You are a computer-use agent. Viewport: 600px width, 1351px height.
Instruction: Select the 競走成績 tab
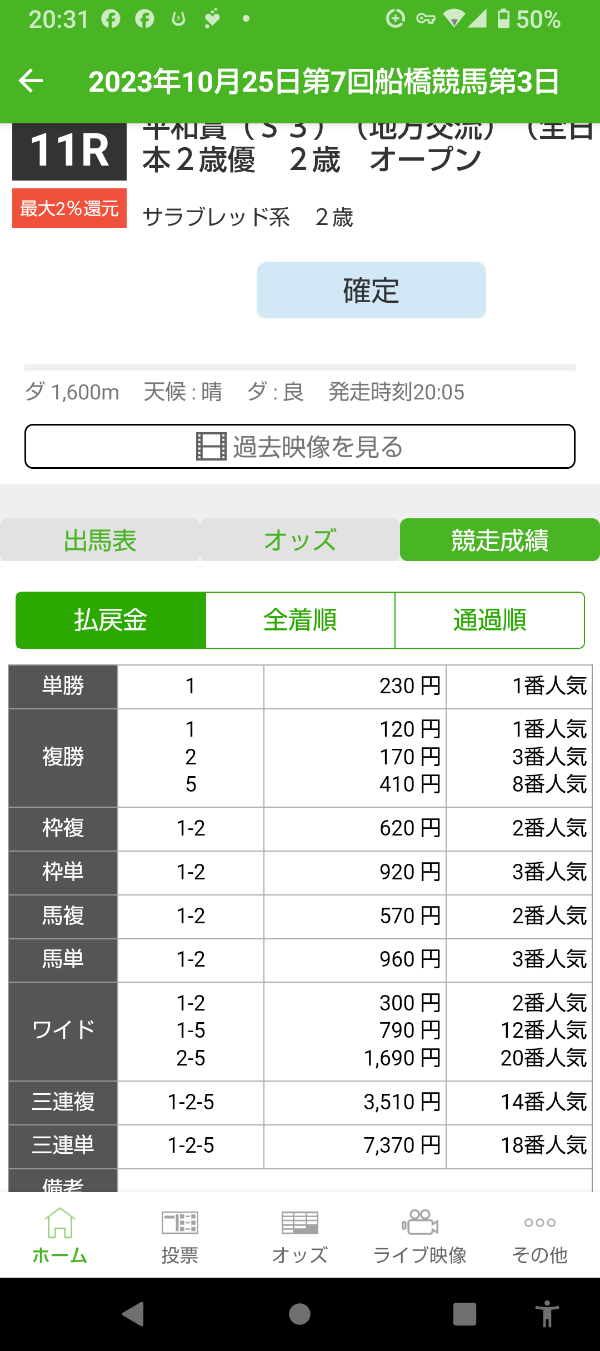(x=500, y=540)
